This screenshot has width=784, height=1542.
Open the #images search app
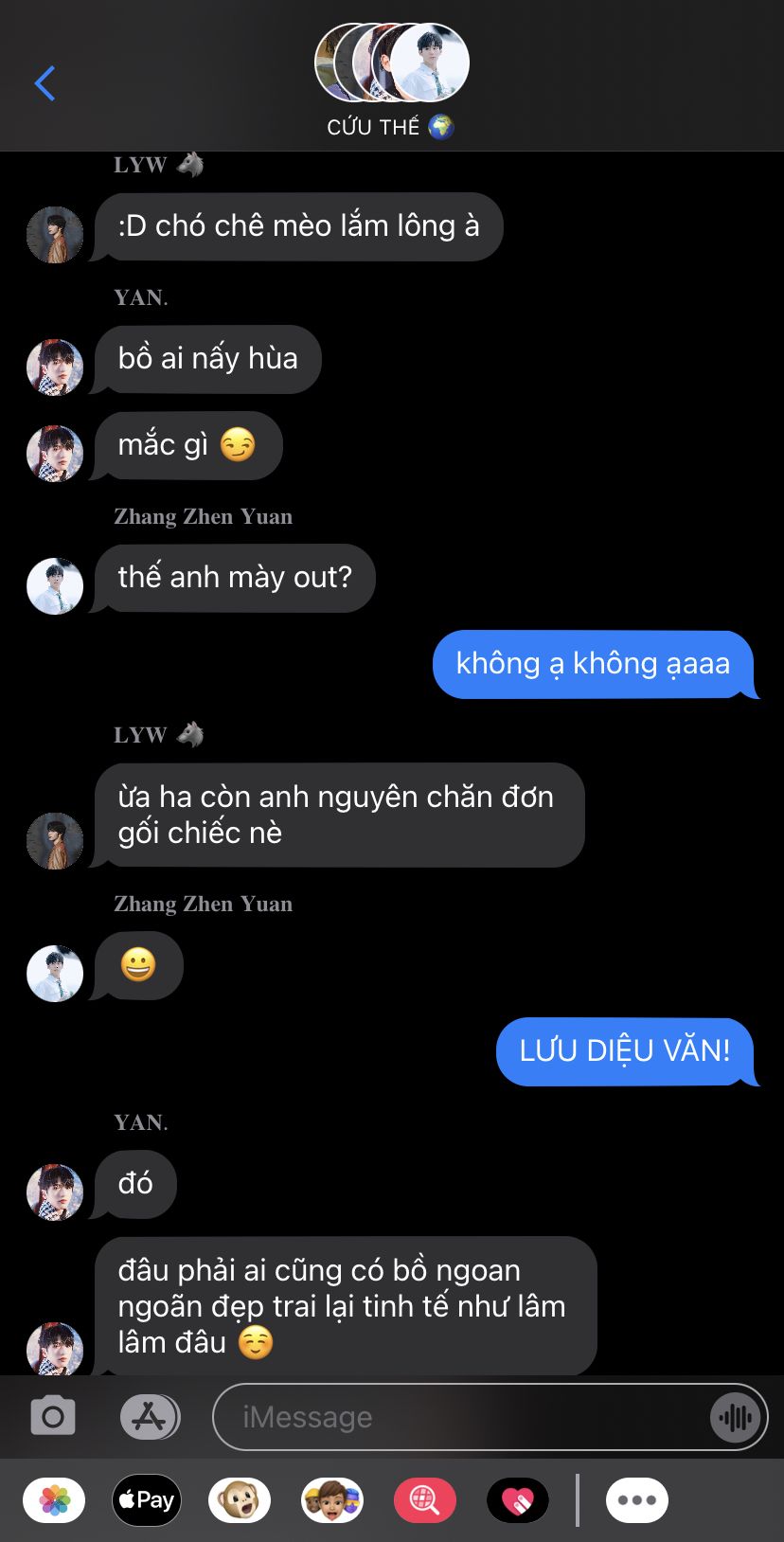(425, 1500)
